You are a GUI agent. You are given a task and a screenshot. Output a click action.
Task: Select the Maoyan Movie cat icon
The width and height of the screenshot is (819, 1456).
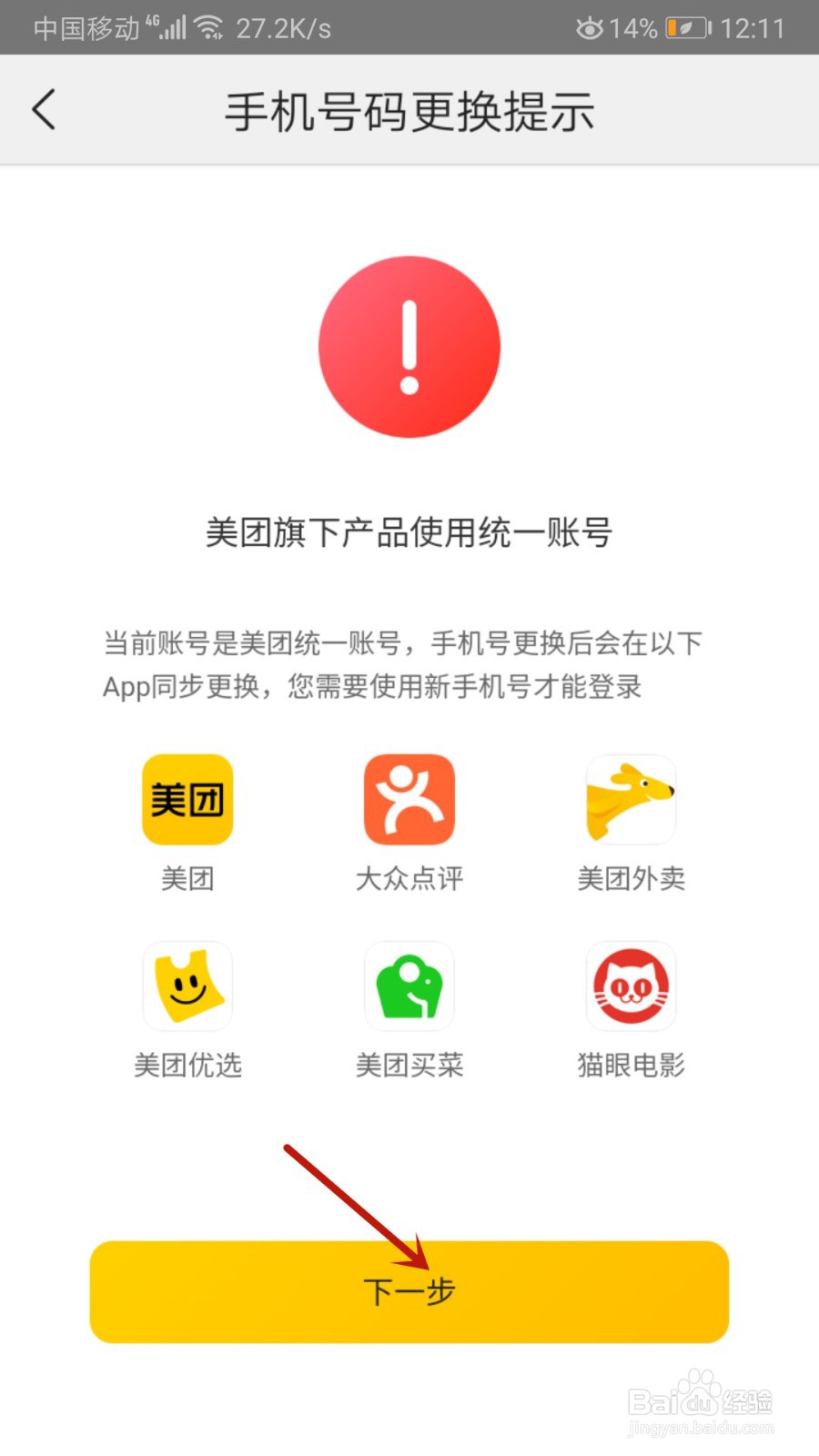pos(631,986)
